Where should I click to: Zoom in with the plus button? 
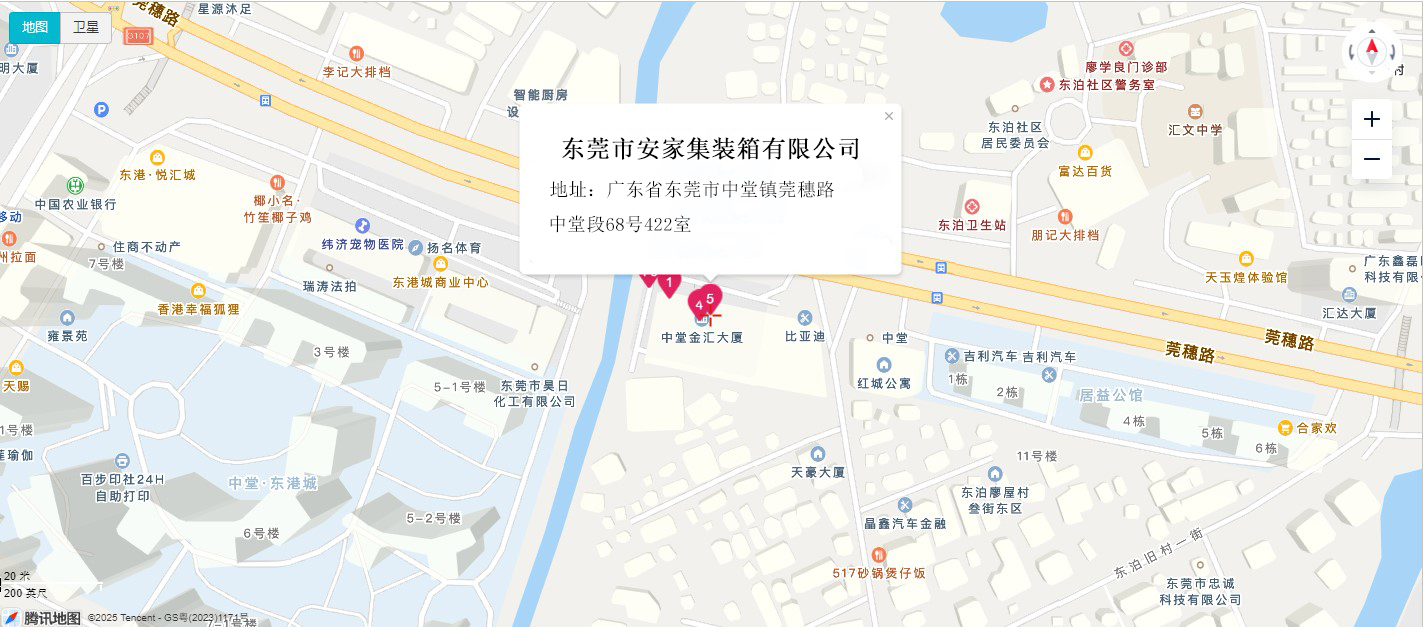tap(1372, 120)
